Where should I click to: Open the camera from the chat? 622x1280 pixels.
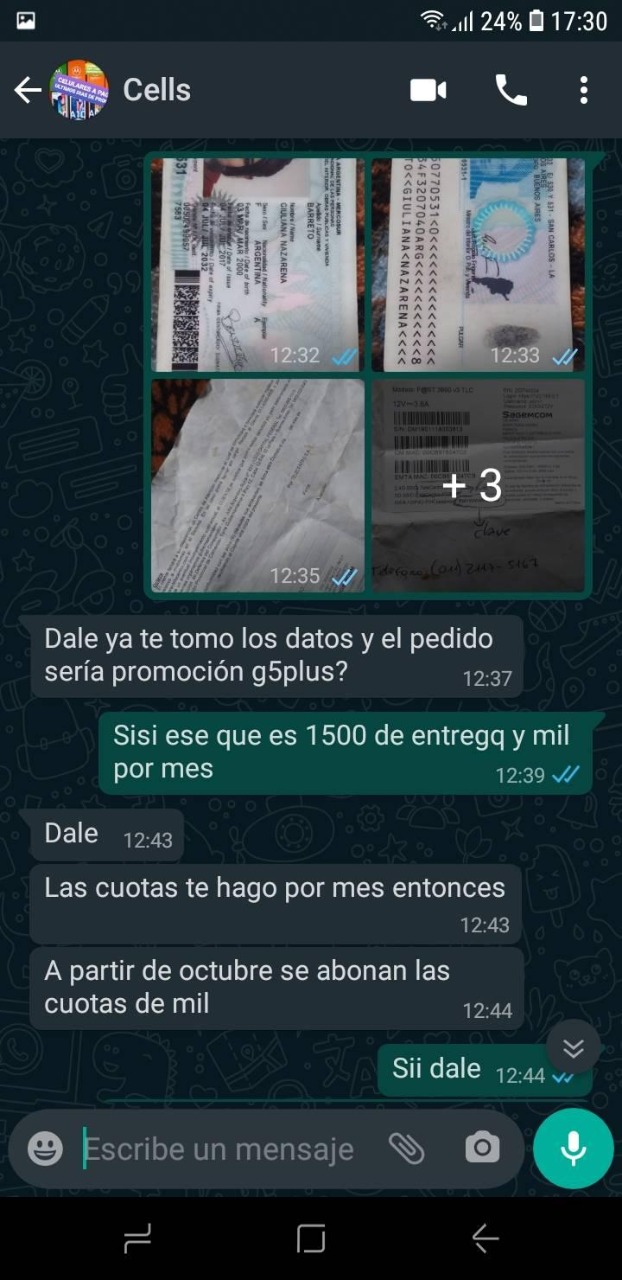[482, 1149]
